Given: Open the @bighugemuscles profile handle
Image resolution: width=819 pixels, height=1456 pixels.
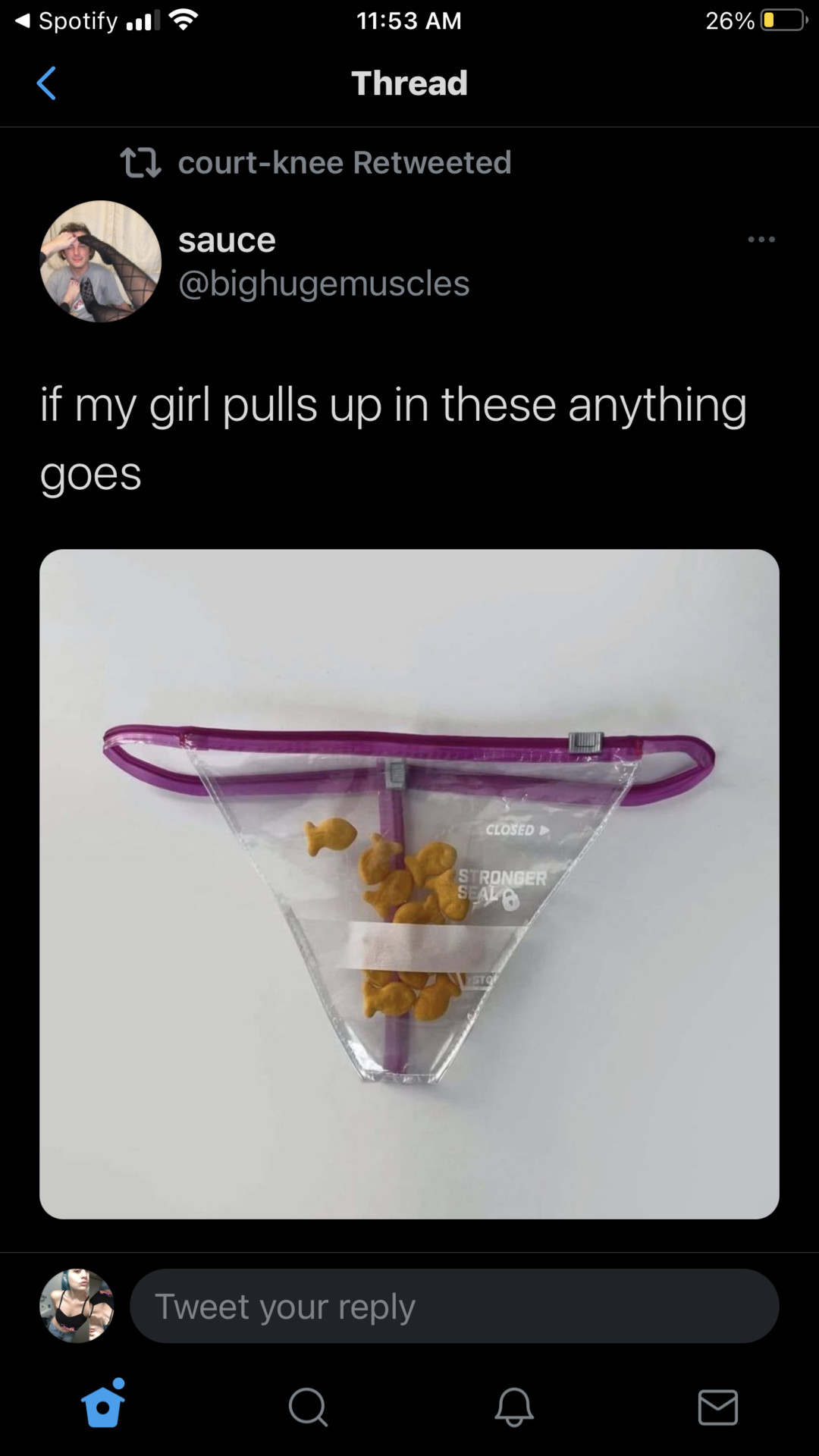Looking at the screenshot, I should click(324, 284).
